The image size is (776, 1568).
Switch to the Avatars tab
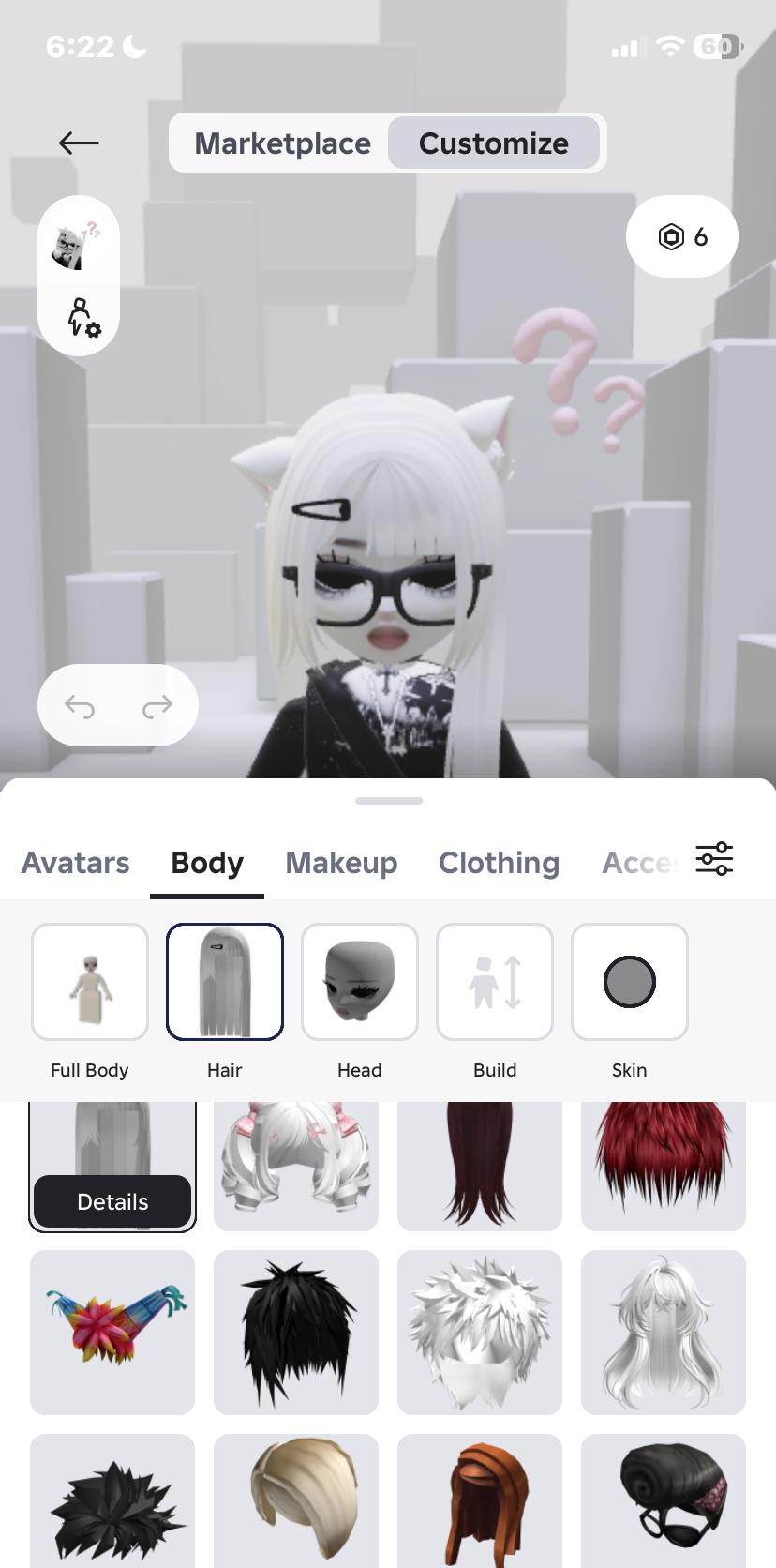click(x=76, y=863)
